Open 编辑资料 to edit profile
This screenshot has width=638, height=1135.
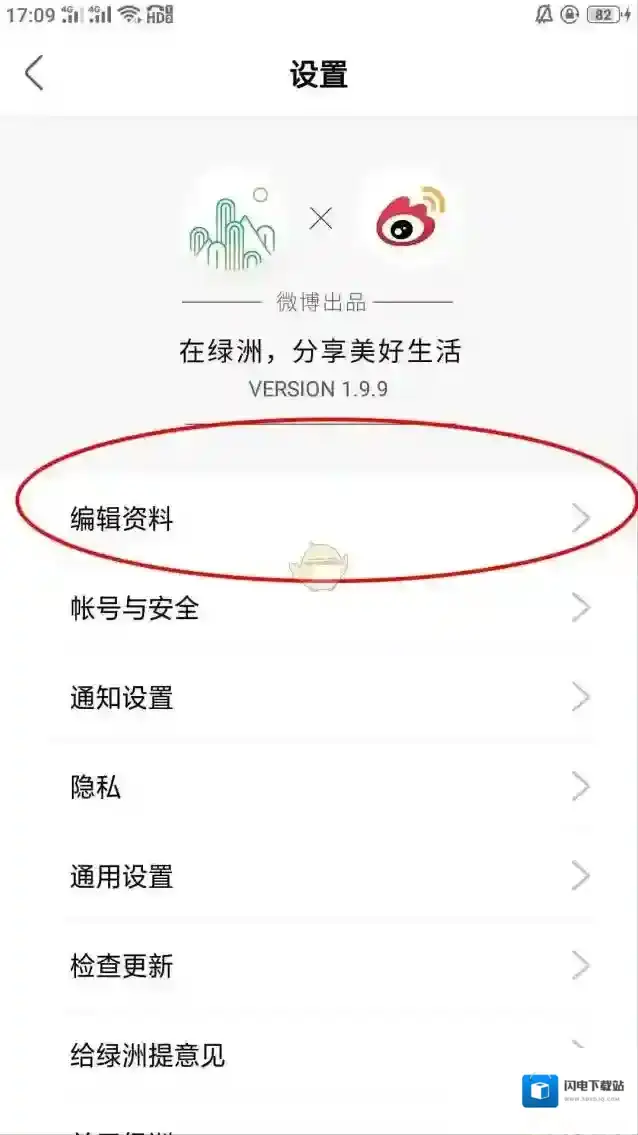point(320,518)
